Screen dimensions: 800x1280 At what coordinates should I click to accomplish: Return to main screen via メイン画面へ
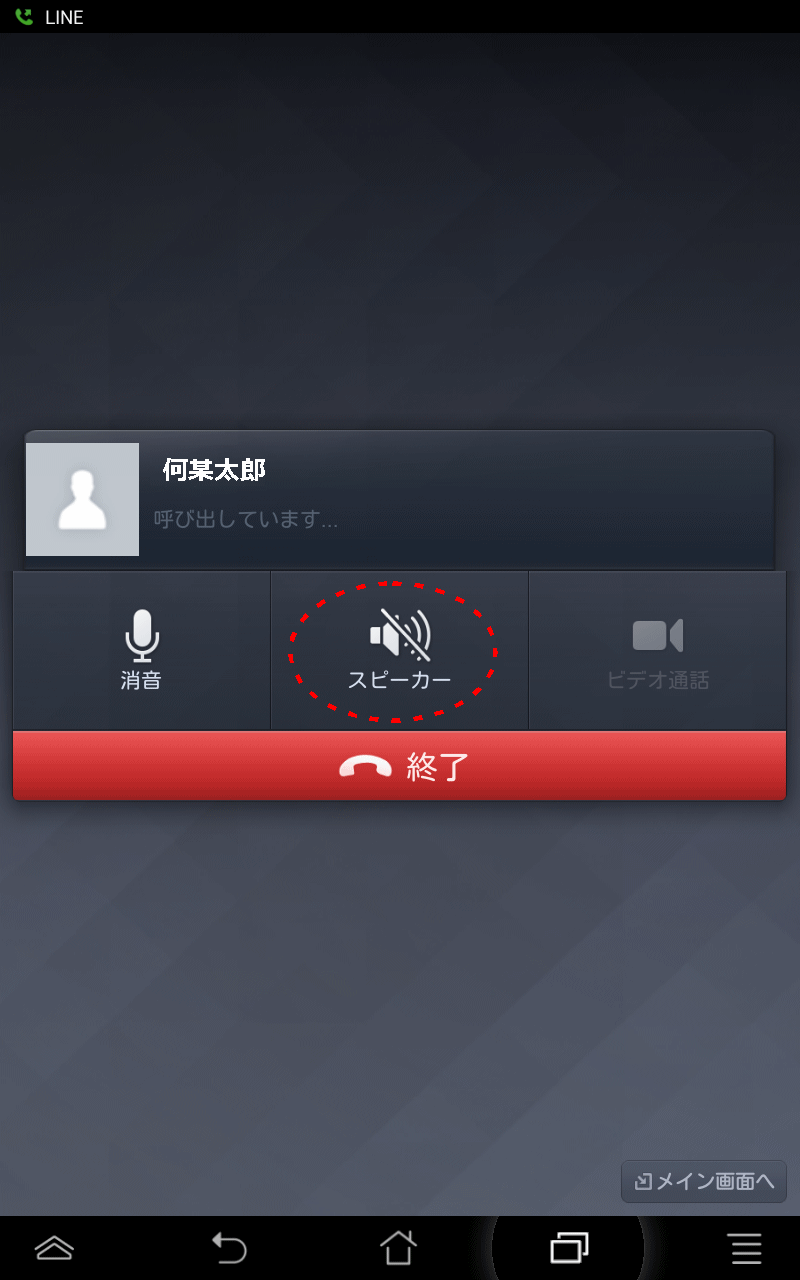point(704,1181)
